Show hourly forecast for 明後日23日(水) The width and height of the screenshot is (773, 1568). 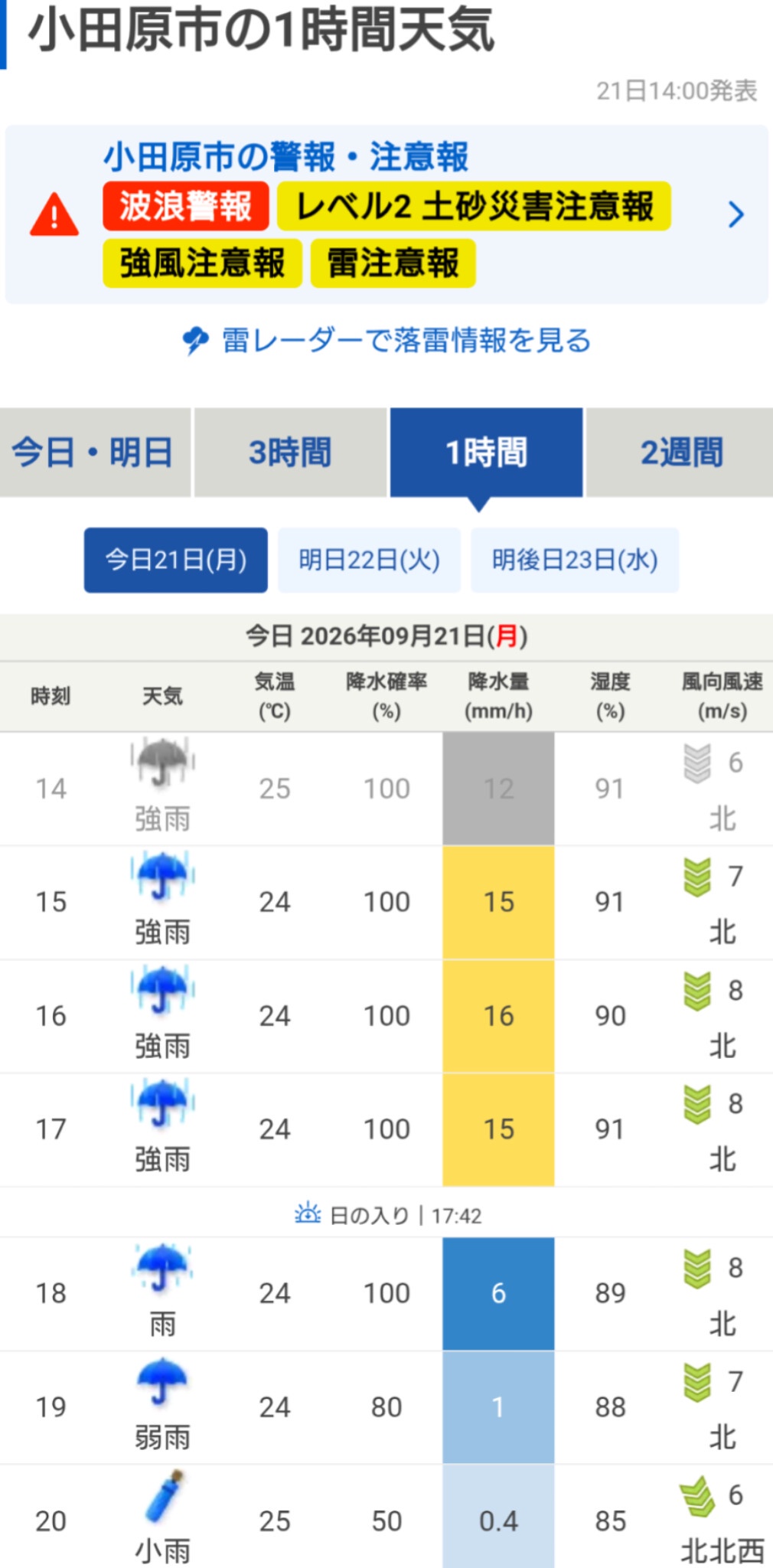[x=575, y=560]
